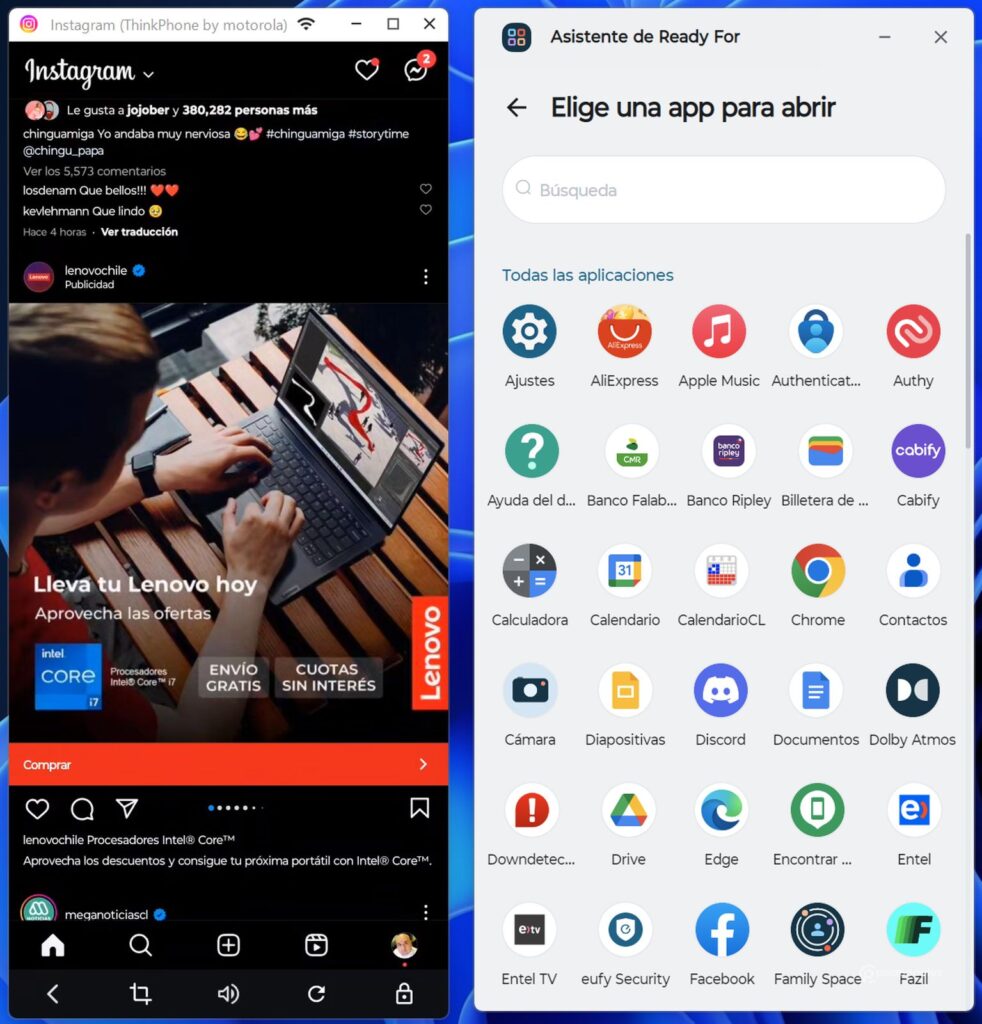The height and width of the screenshot is (1024, 982).
Task: Open Apple Music app
Action: [718, 332]
